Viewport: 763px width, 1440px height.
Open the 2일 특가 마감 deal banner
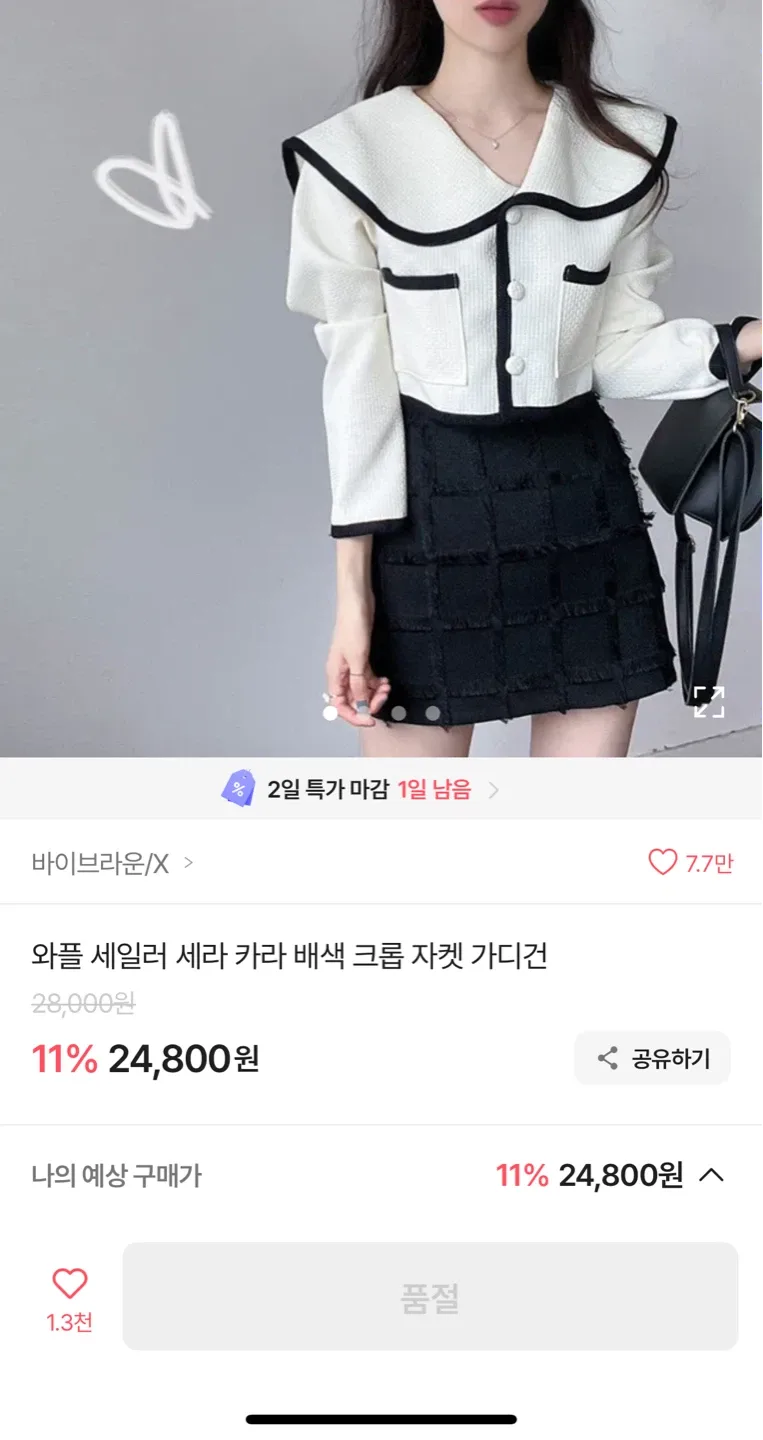click(x=360, y=789)
